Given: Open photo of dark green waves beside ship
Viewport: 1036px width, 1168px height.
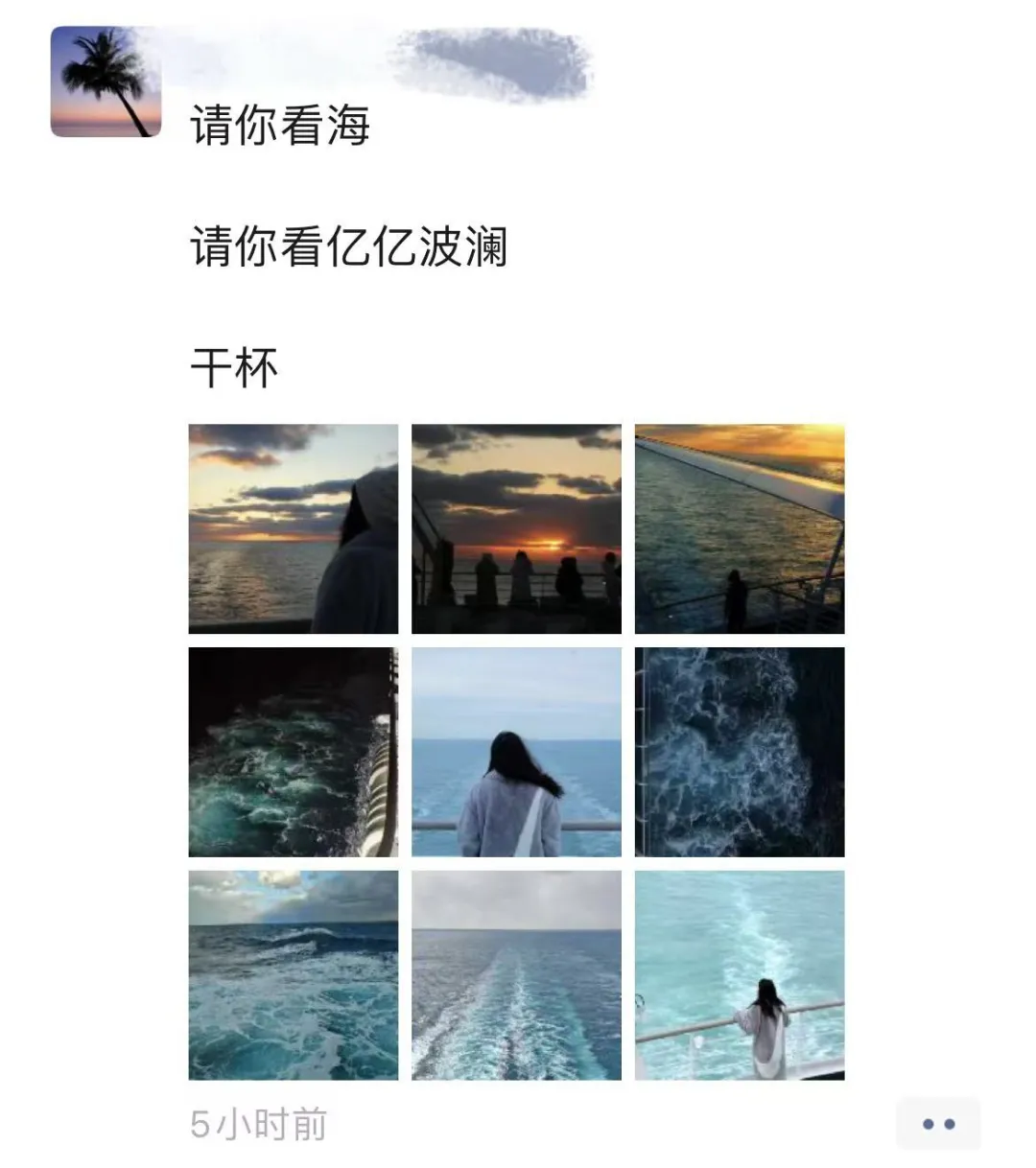Looking at the screenshot, I should click(x=293, y=752).
